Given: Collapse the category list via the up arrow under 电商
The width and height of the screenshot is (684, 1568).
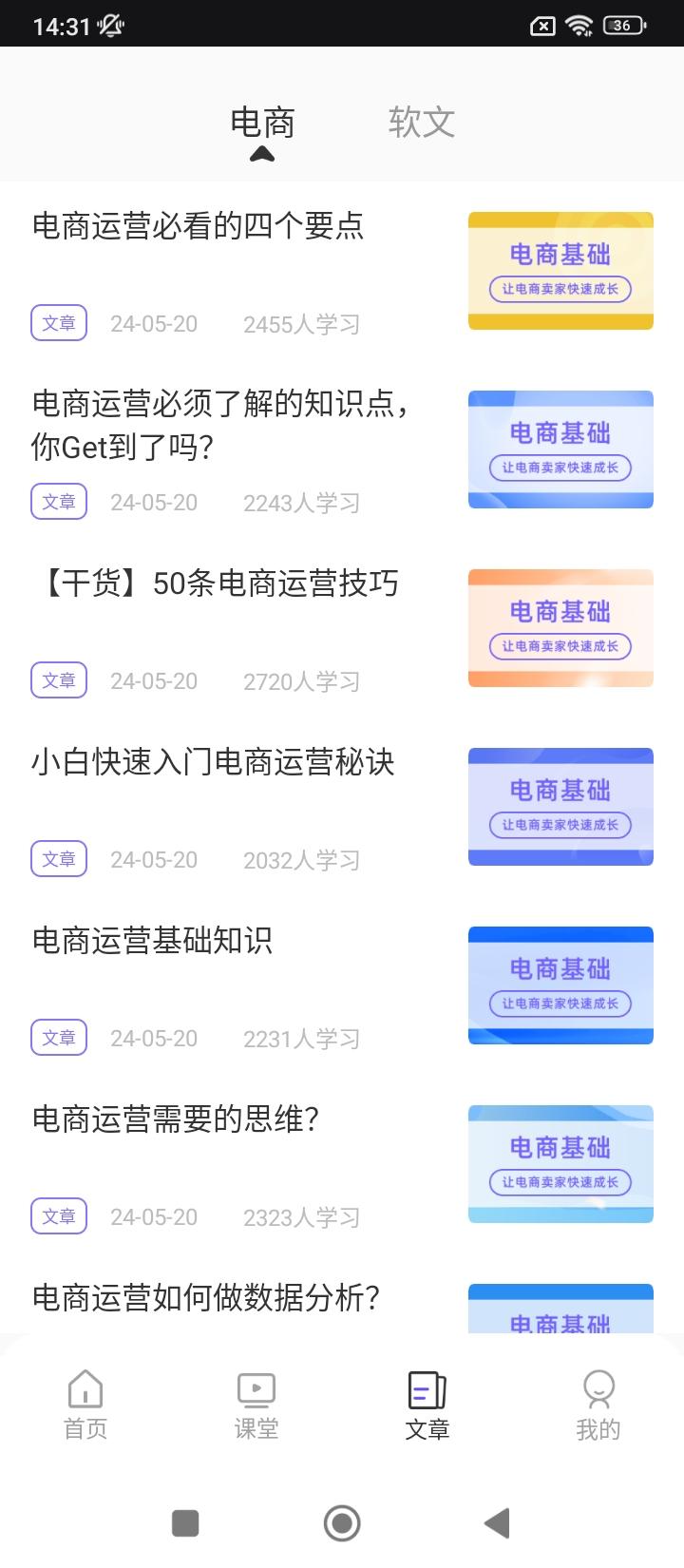Looking at the screenshot, I should coord(262,152).
